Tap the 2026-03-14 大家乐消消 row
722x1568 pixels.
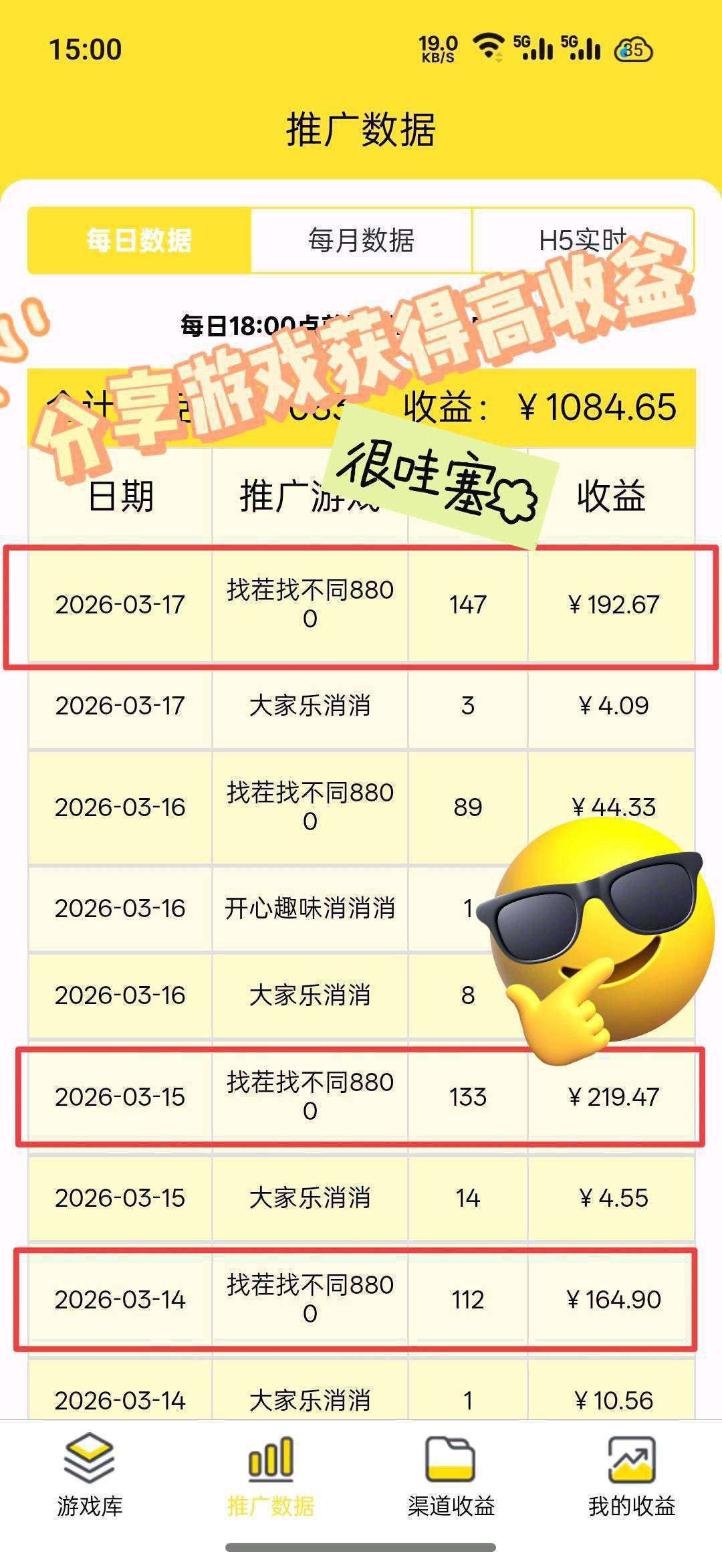(361, 1397)
